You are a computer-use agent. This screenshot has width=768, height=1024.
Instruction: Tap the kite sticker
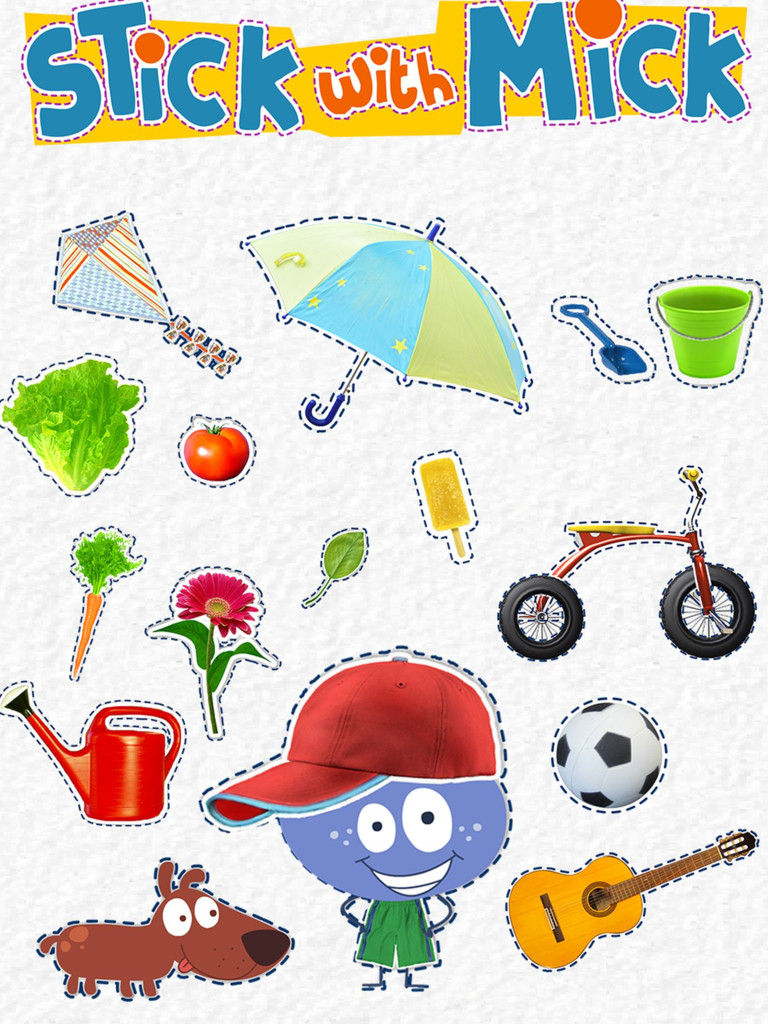[x=115, y=271]
